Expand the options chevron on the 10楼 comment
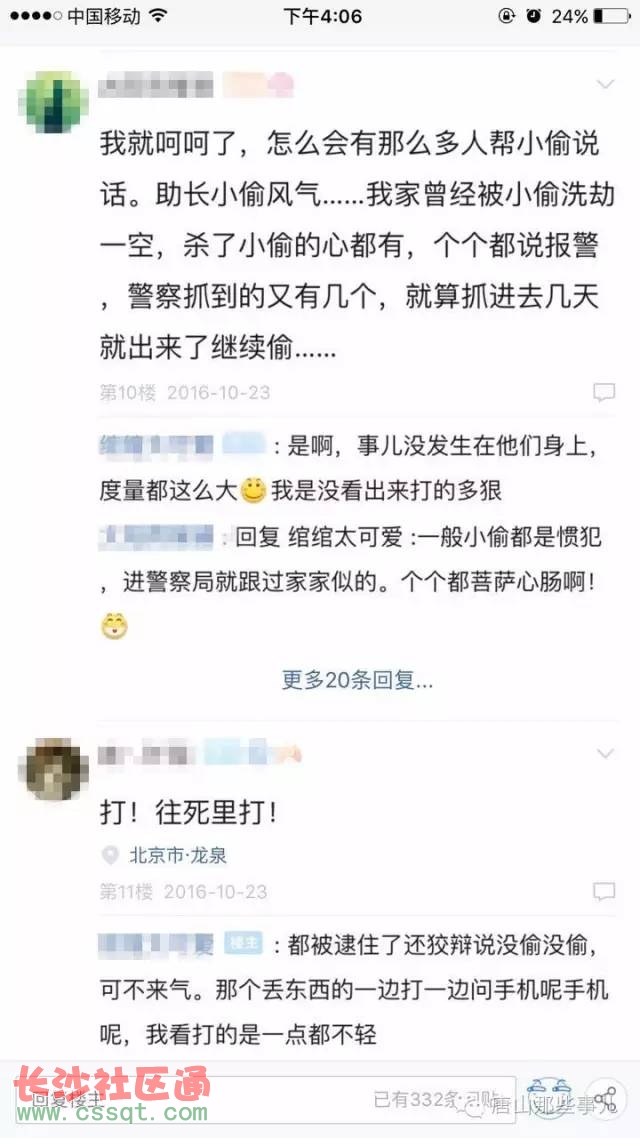640x1138 pixels. coord(605,84)
